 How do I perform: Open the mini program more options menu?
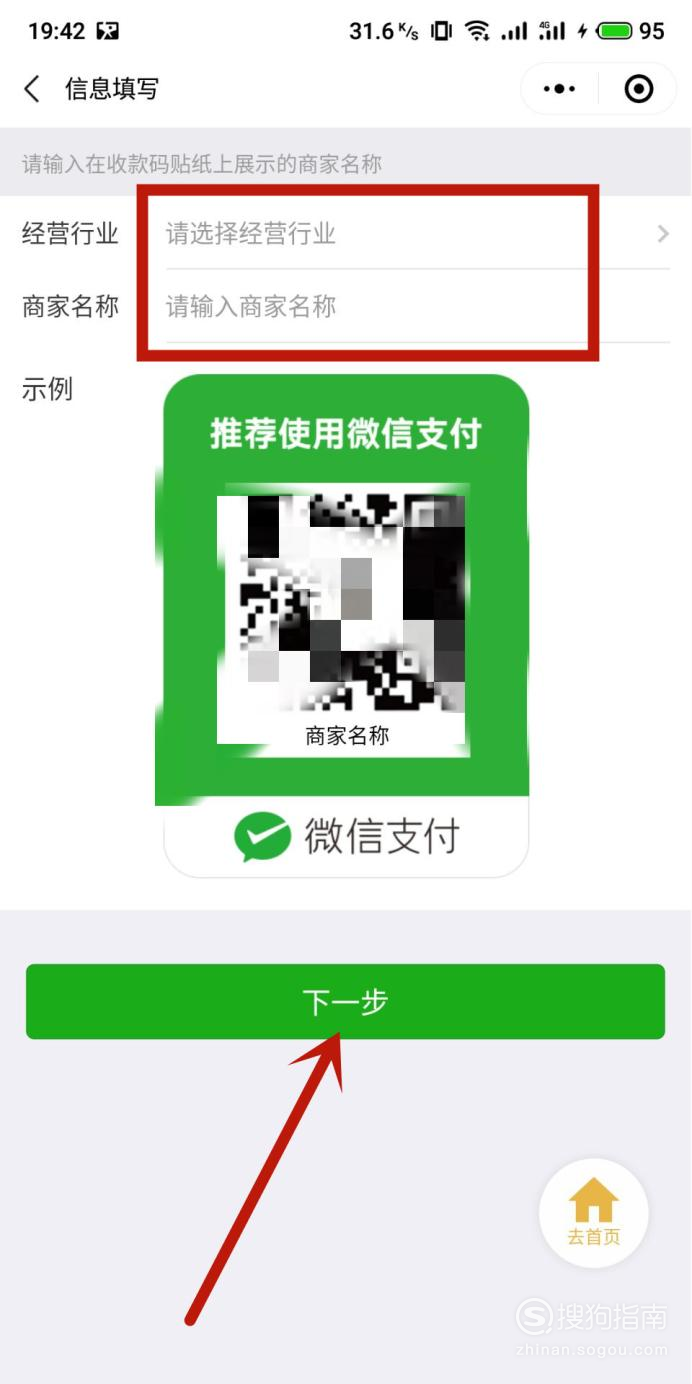click(559, 89)
